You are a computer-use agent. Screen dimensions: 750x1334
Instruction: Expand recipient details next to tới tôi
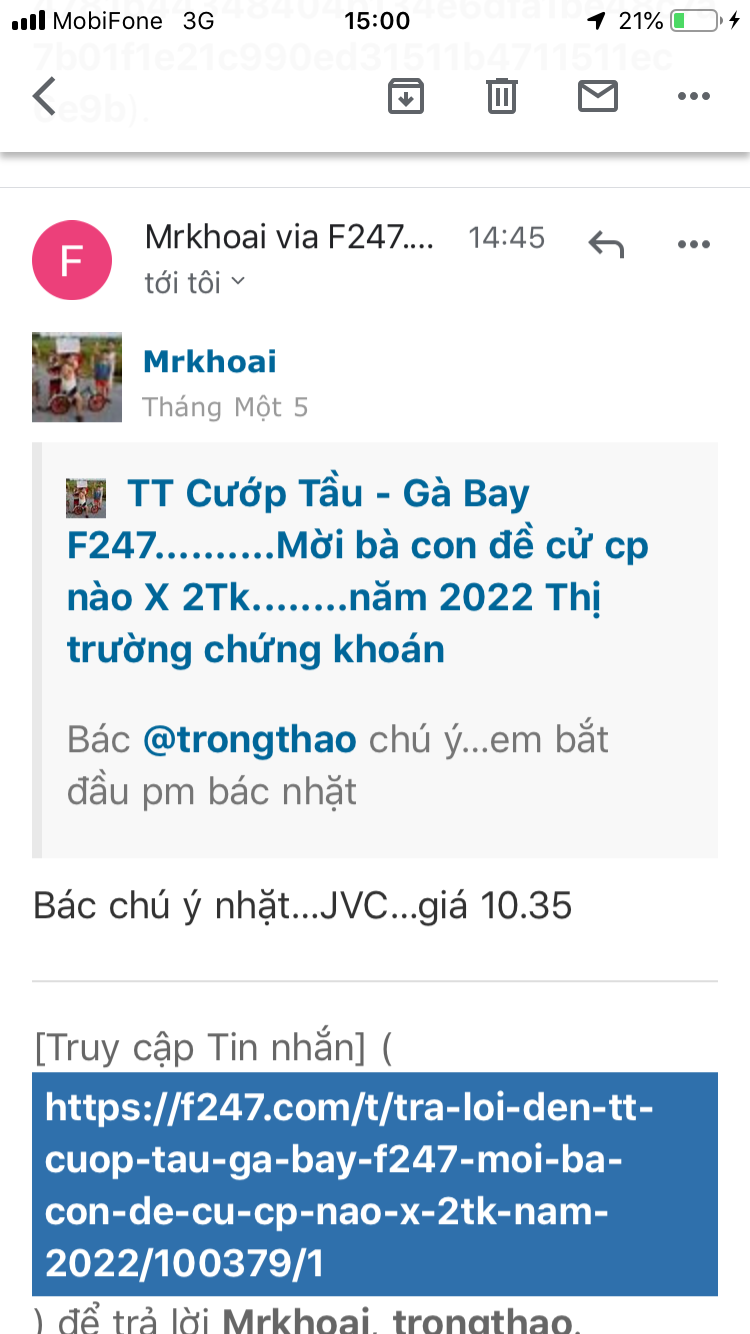coord(238,283)
